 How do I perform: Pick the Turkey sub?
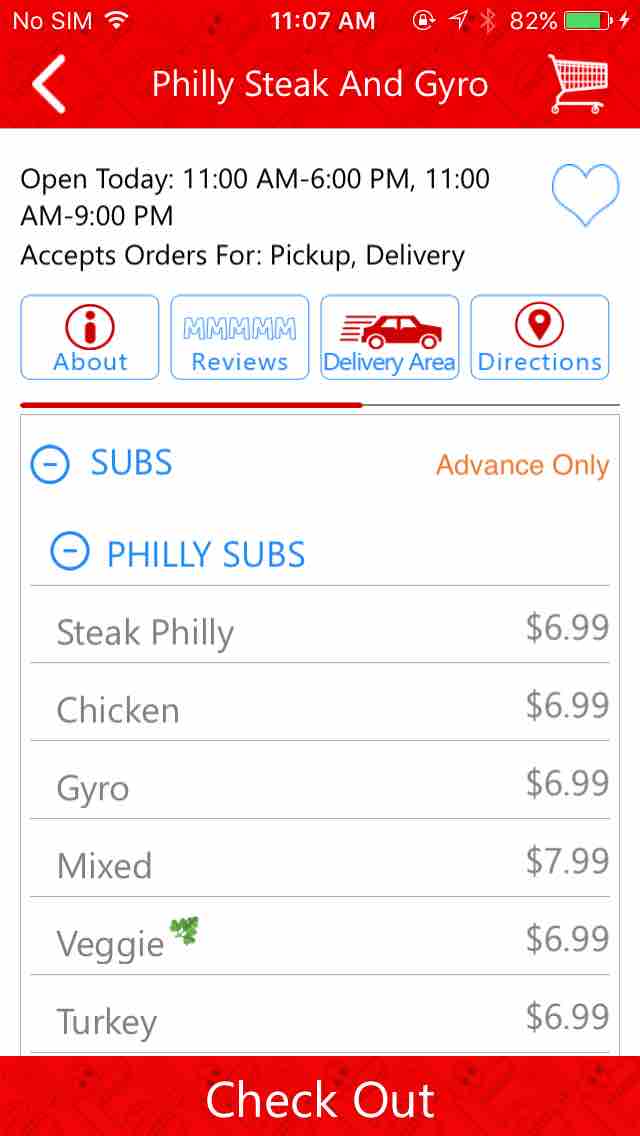(320, 1020)
